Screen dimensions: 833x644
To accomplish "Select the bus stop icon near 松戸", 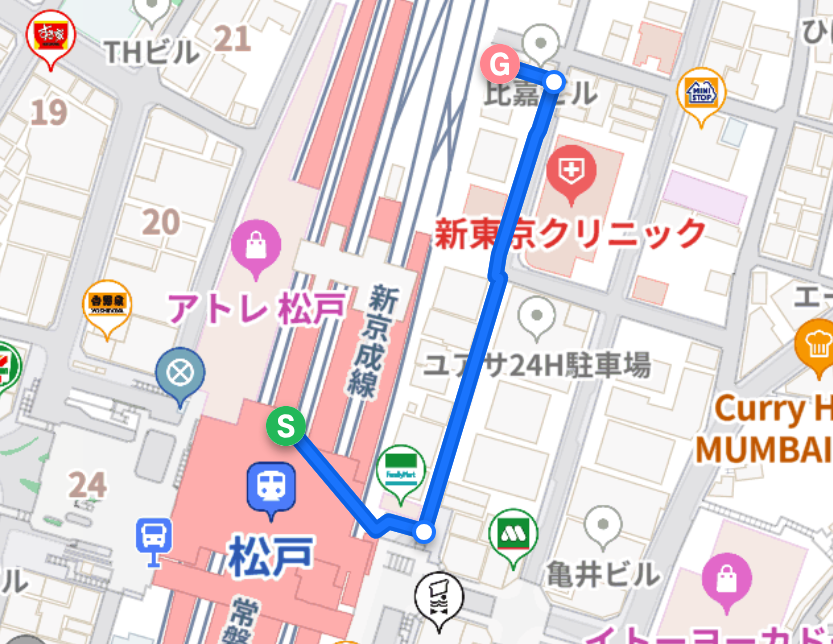I will pos(152,538).
